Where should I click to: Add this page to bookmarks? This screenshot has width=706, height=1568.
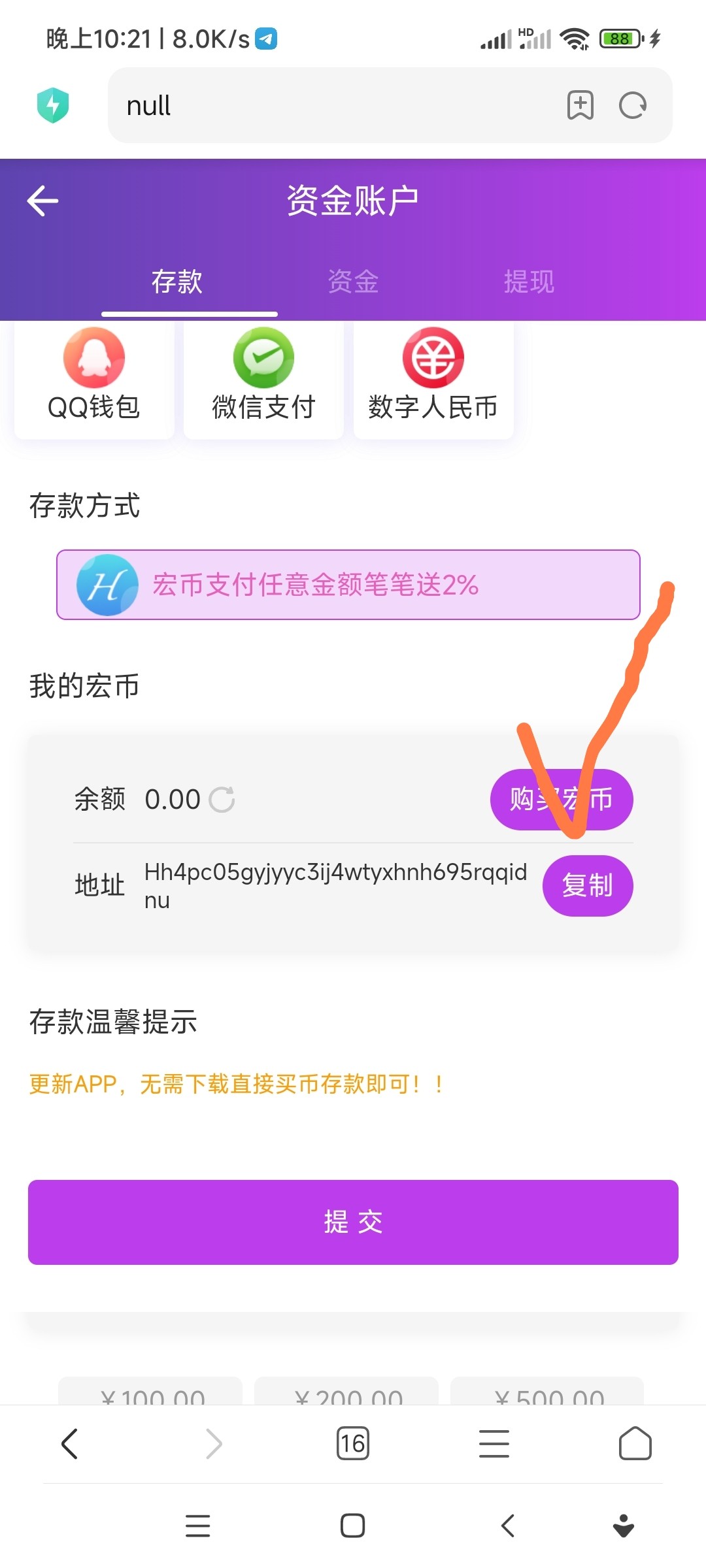580,105
